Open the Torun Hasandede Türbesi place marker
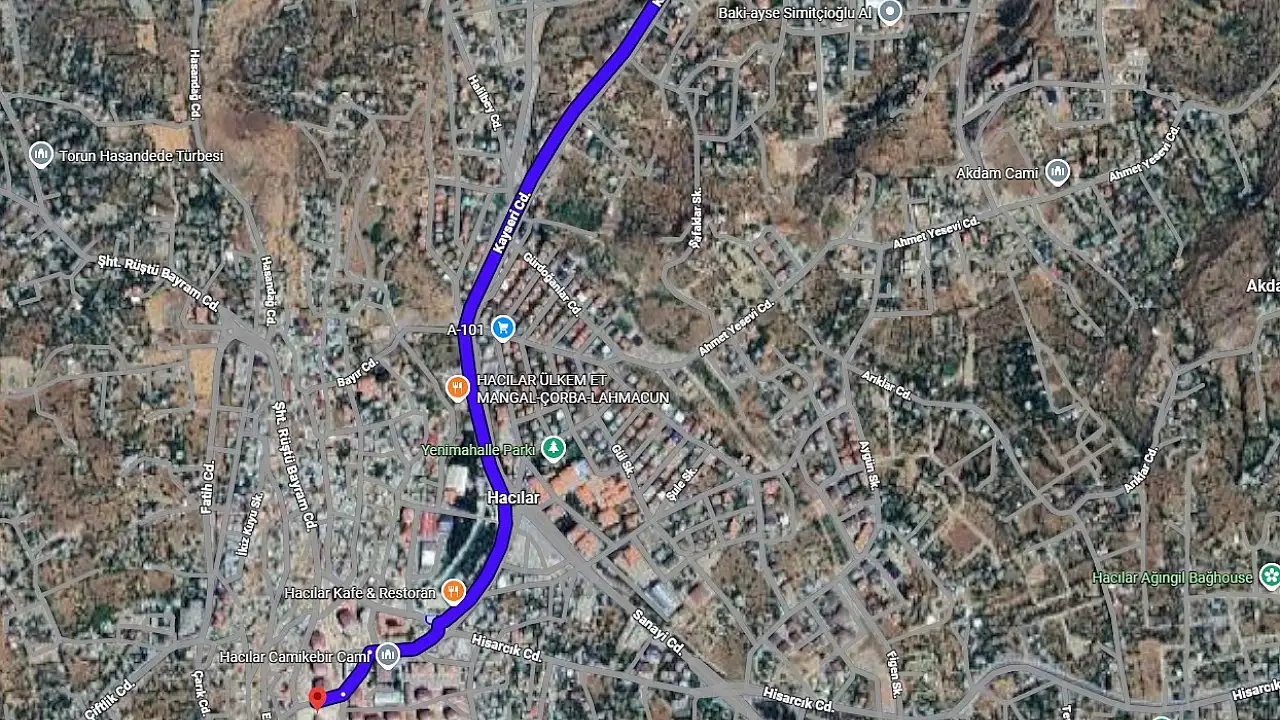The image size is (1280, 720). pyautogui.click(x=40, y=155)
